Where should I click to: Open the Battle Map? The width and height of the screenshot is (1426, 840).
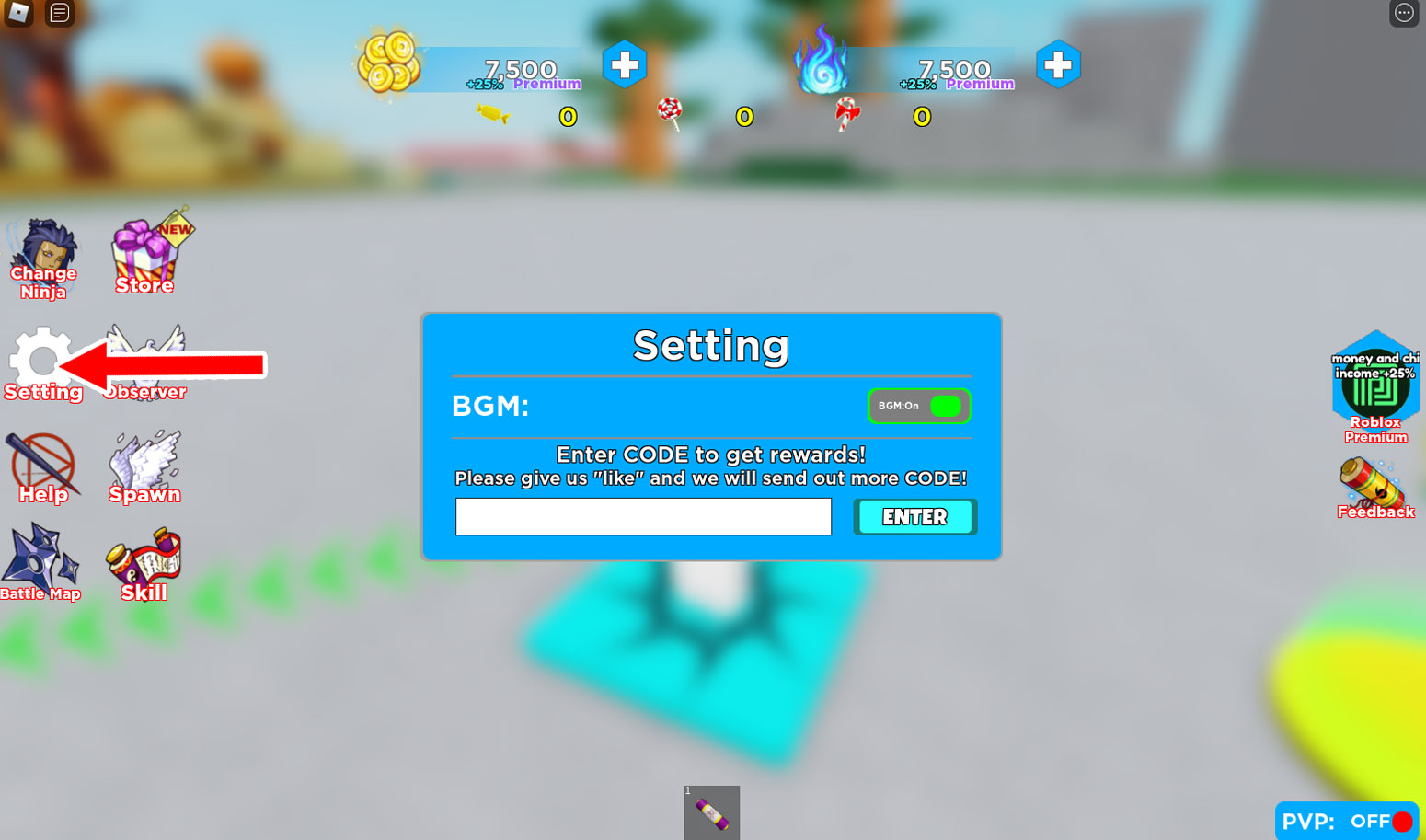(40, 563)
